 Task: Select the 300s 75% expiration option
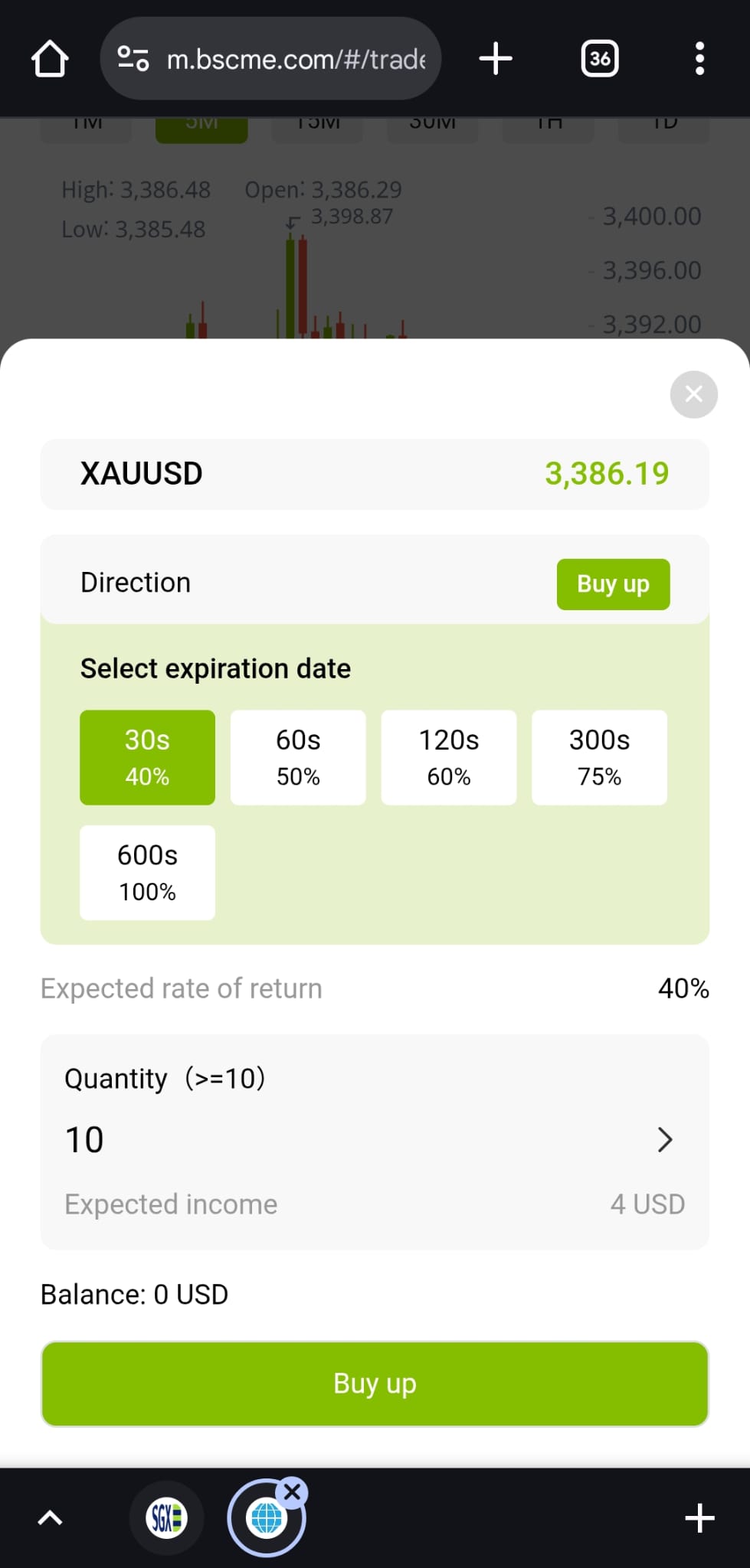pyautogui.click(x=599, y=757)
